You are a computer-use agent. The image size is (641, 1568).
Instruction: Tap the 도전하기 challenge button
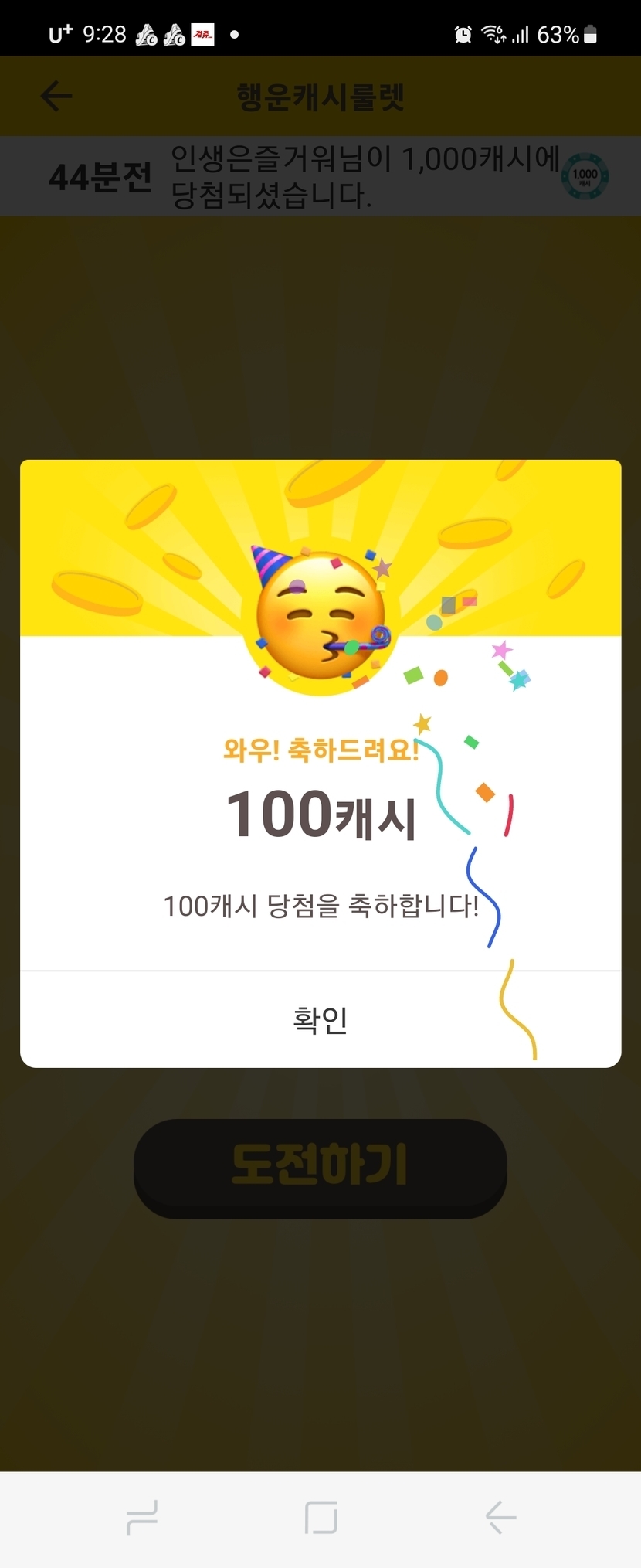click(x=320, y=1168)
